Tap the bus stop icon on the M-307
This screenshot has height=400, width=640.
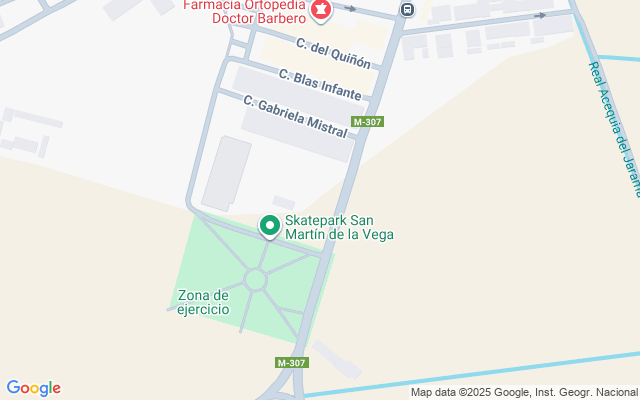click(407, 9)
